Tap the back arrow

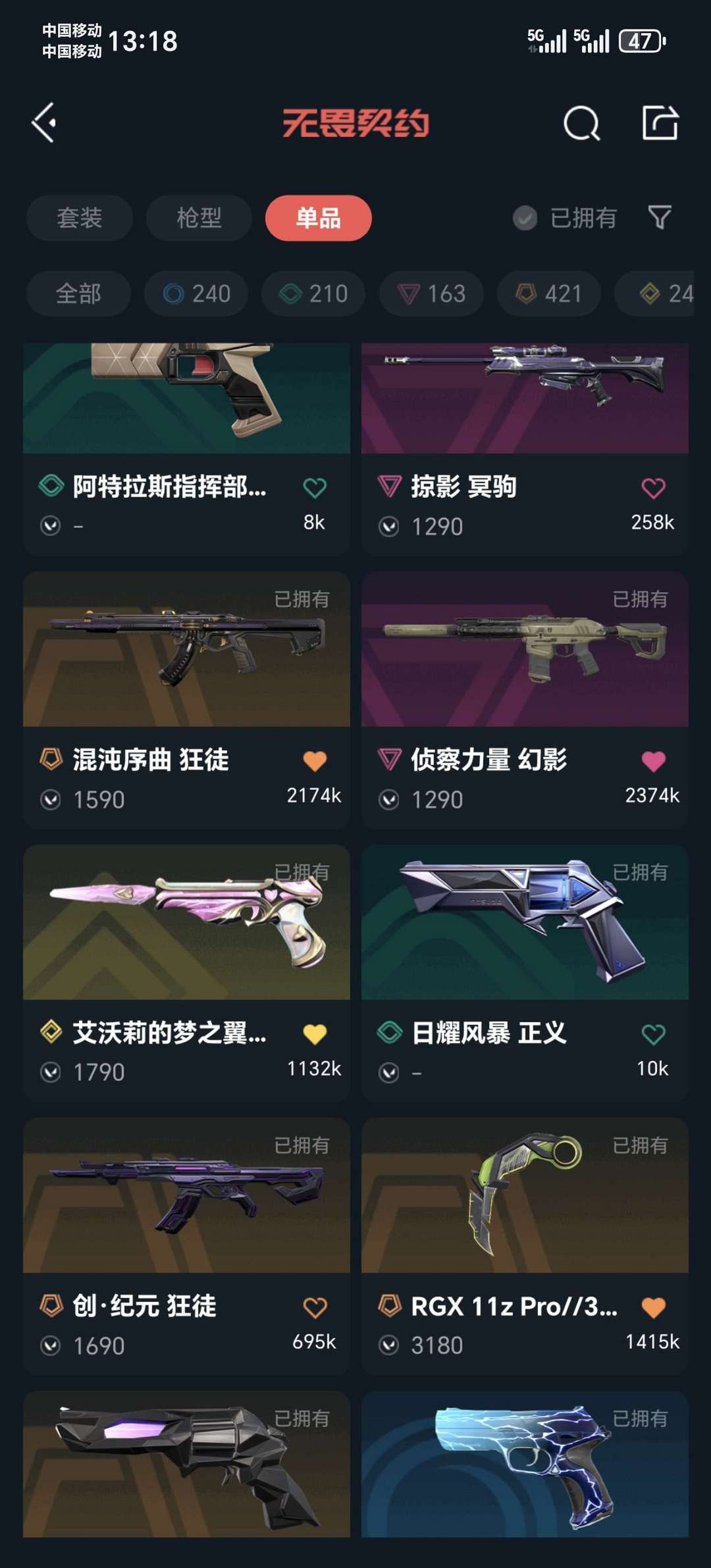tap(45, 122)
